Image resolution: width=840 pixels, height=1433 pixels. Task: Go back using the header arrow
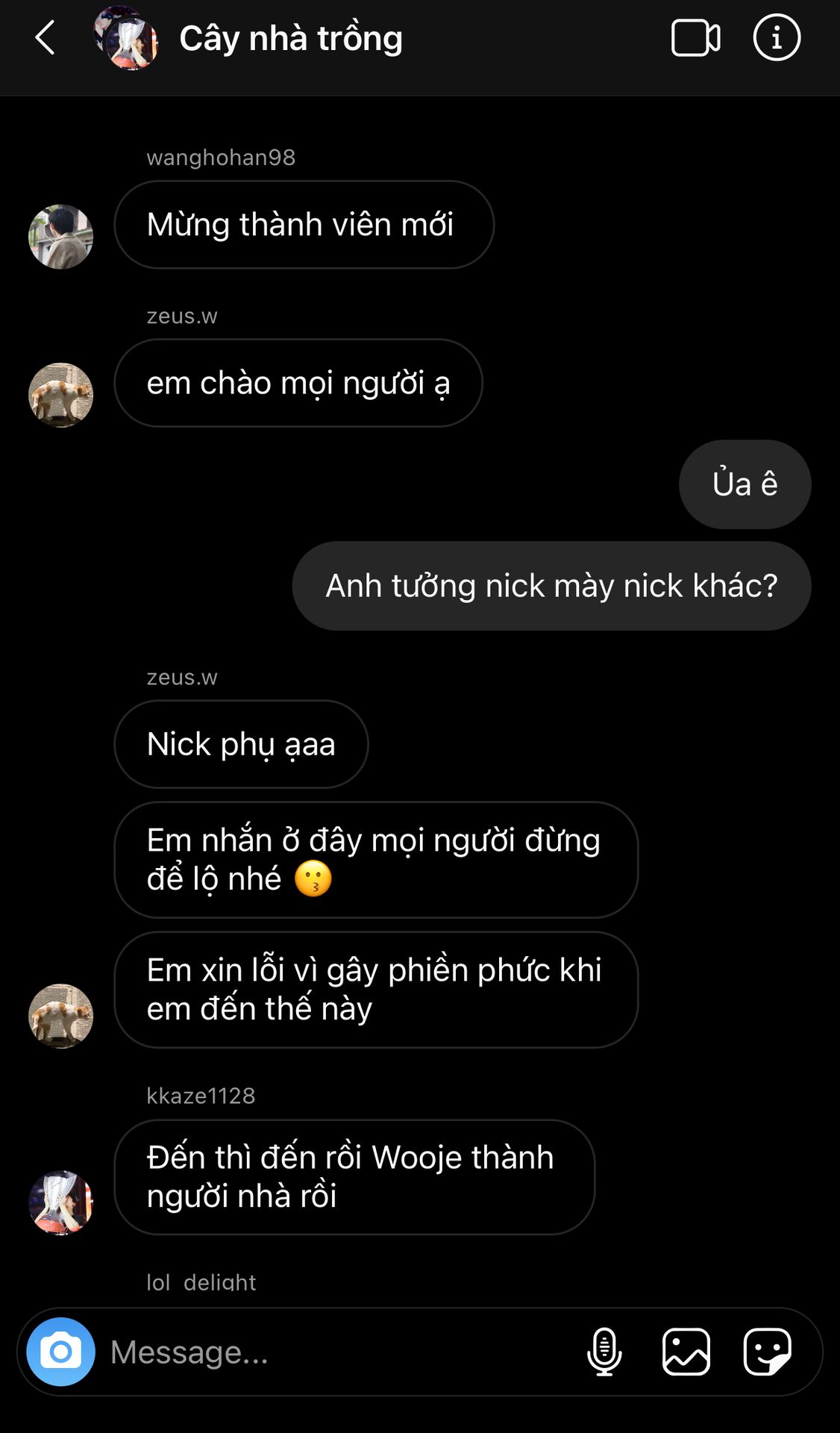pyautogui.click(x=46, y=37)
